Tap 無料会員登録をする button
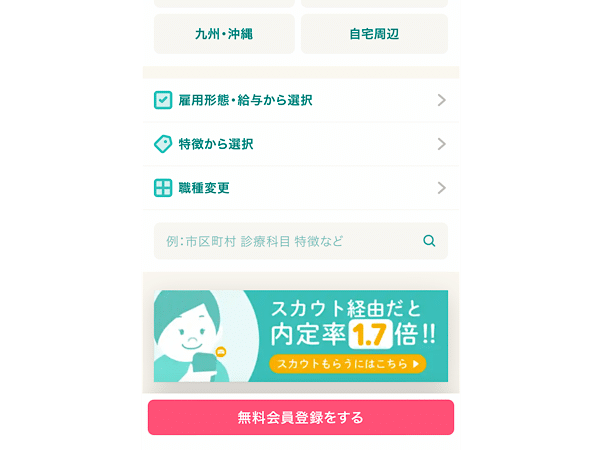This screenshot has height=450, width=600. (300, 417)
